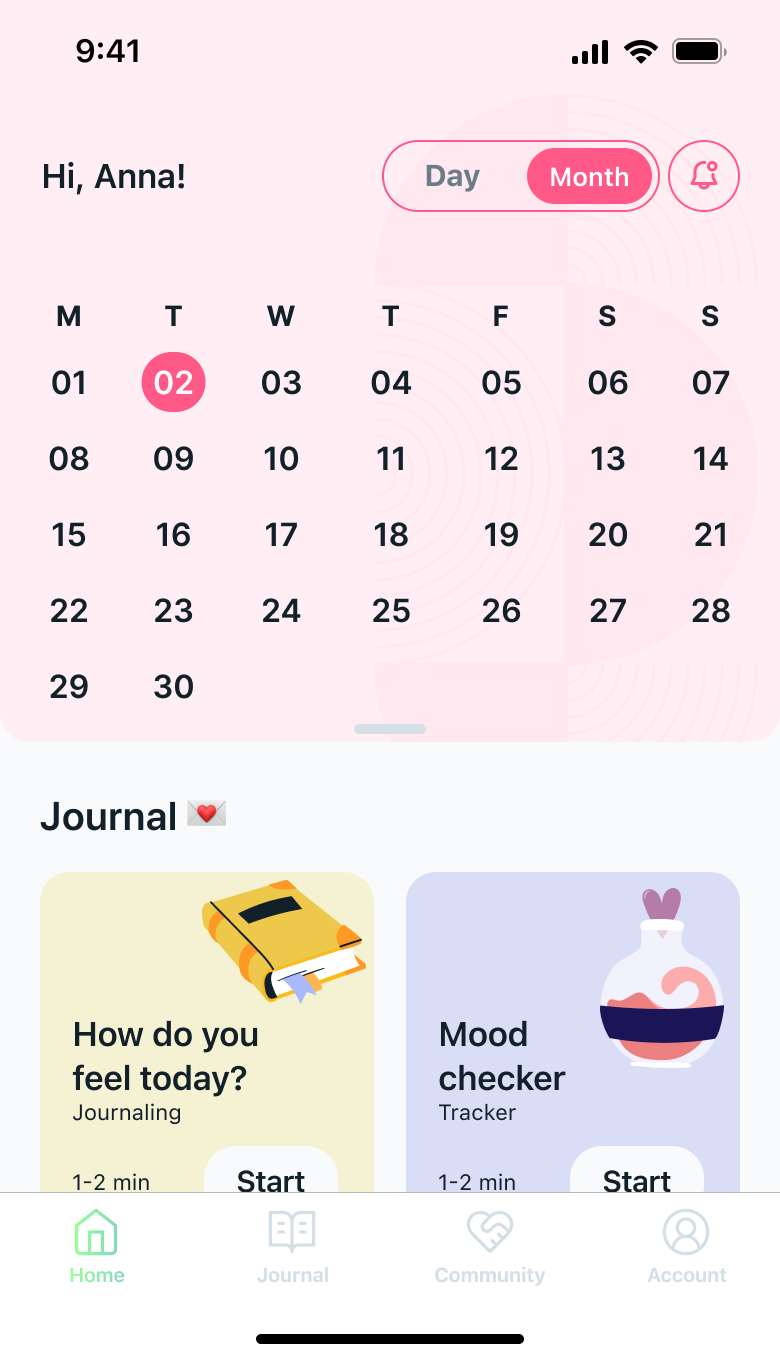Open the Account tab

coord(686,1246)
